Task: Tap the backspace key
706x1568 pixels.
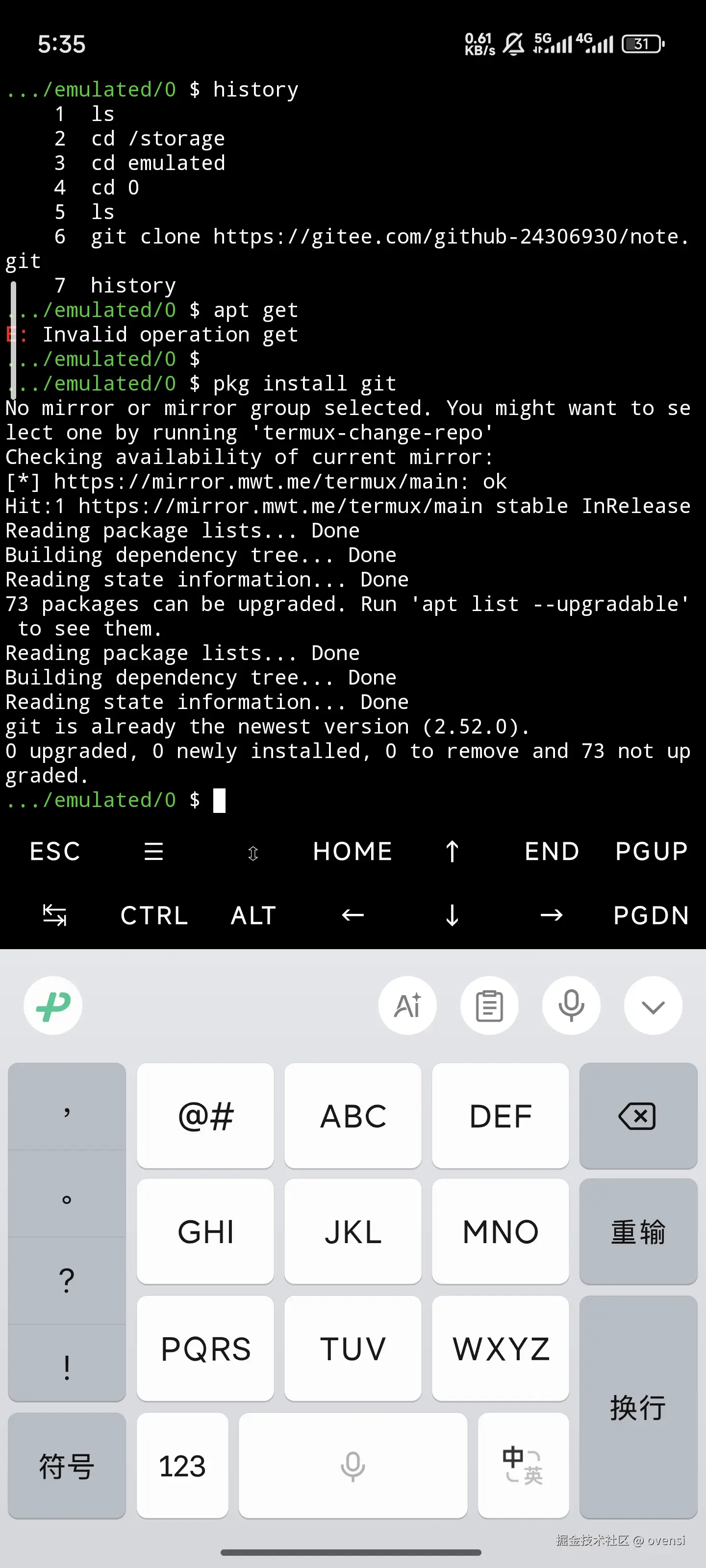Action: (x=638, y=1116)
